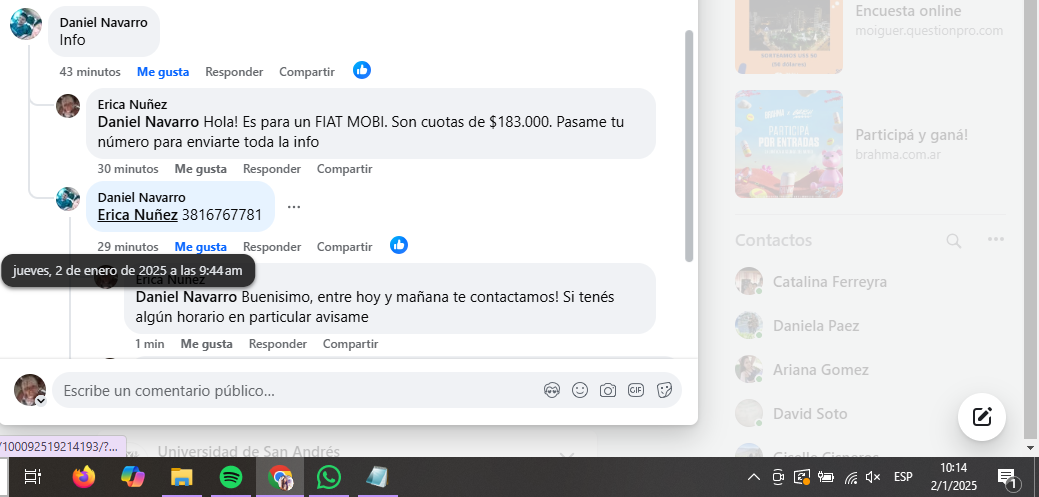
Task: Open the emoji picker in comment box
Action: (x=579, y=391)
